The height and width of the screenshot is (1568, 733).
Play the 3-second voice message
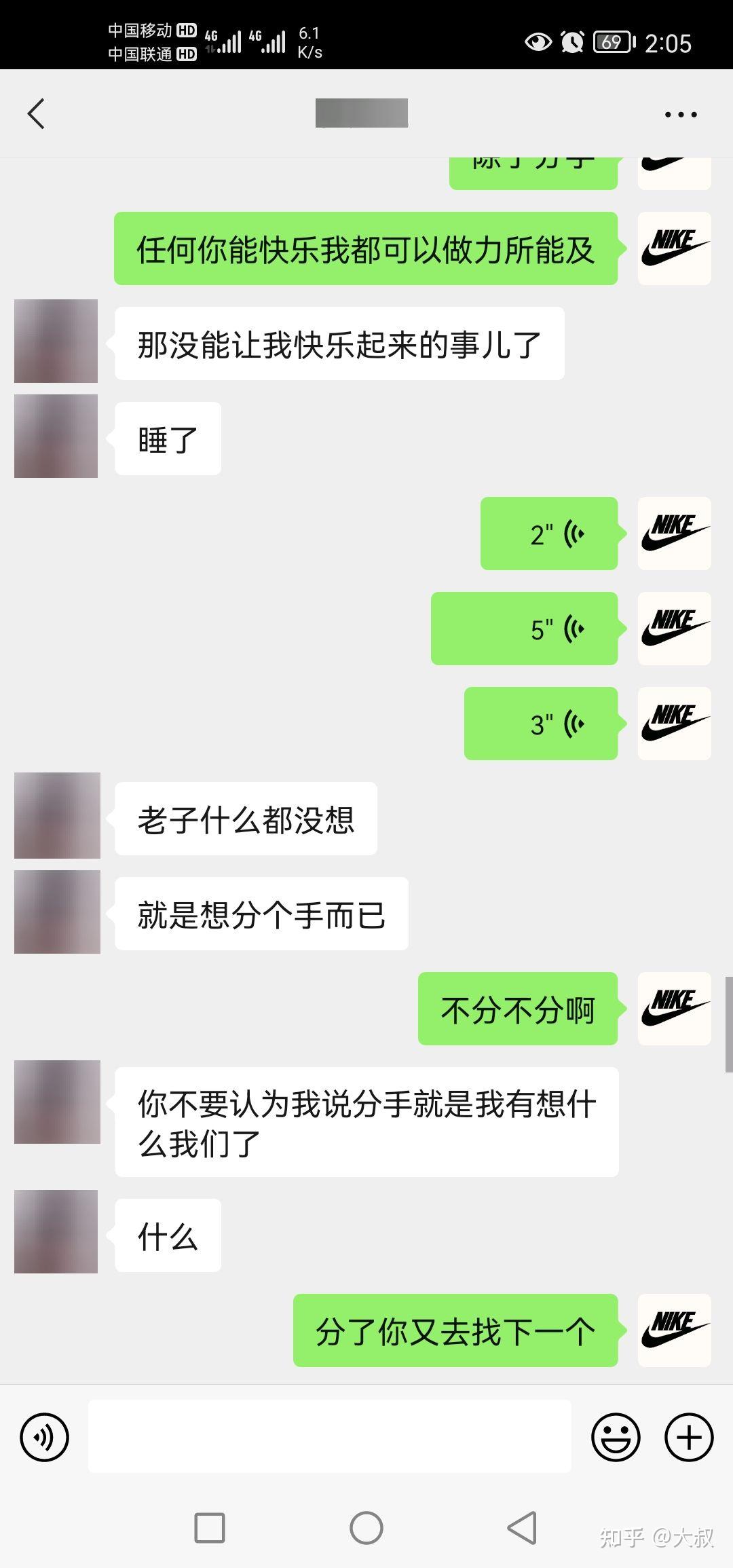point(541,724)
